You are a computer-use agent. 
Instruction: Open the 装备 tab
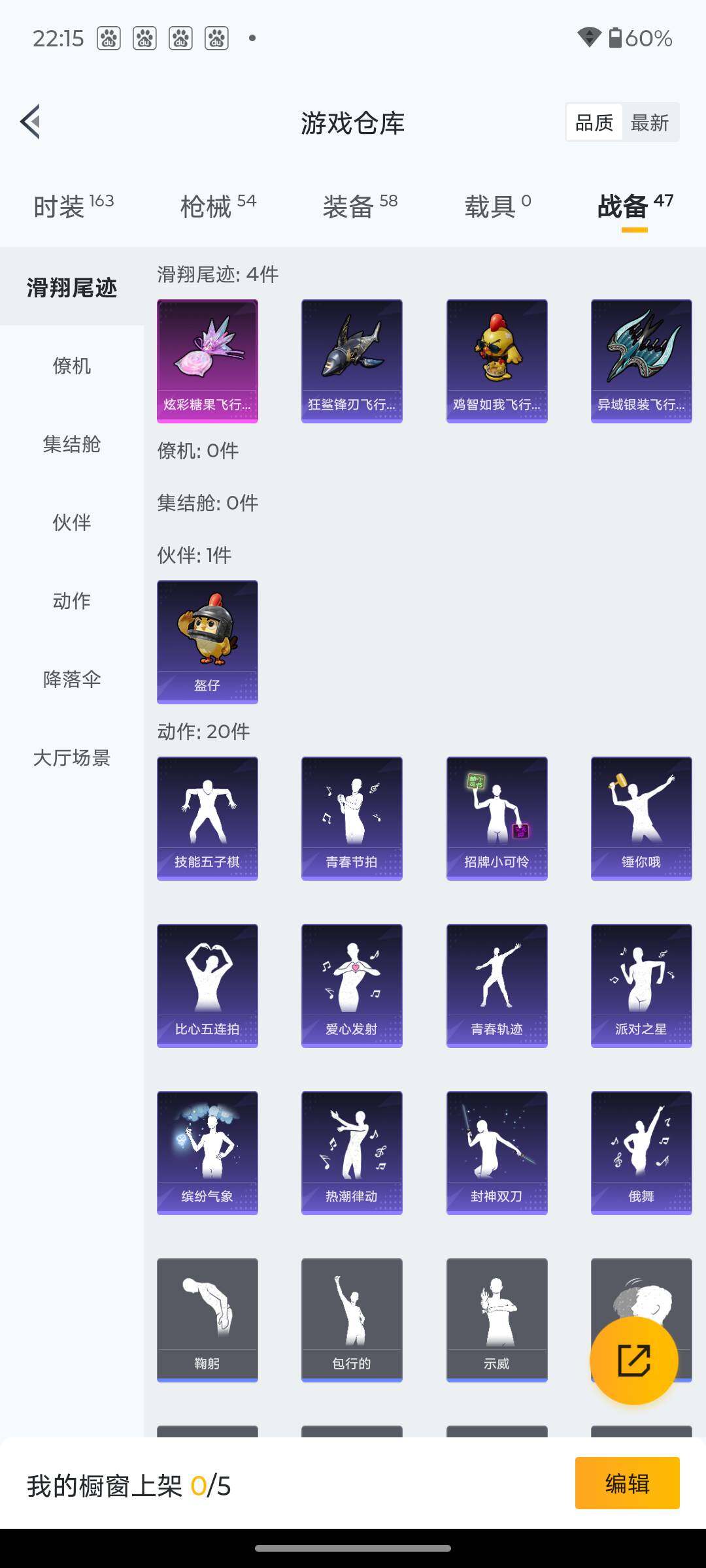(360, 206)
